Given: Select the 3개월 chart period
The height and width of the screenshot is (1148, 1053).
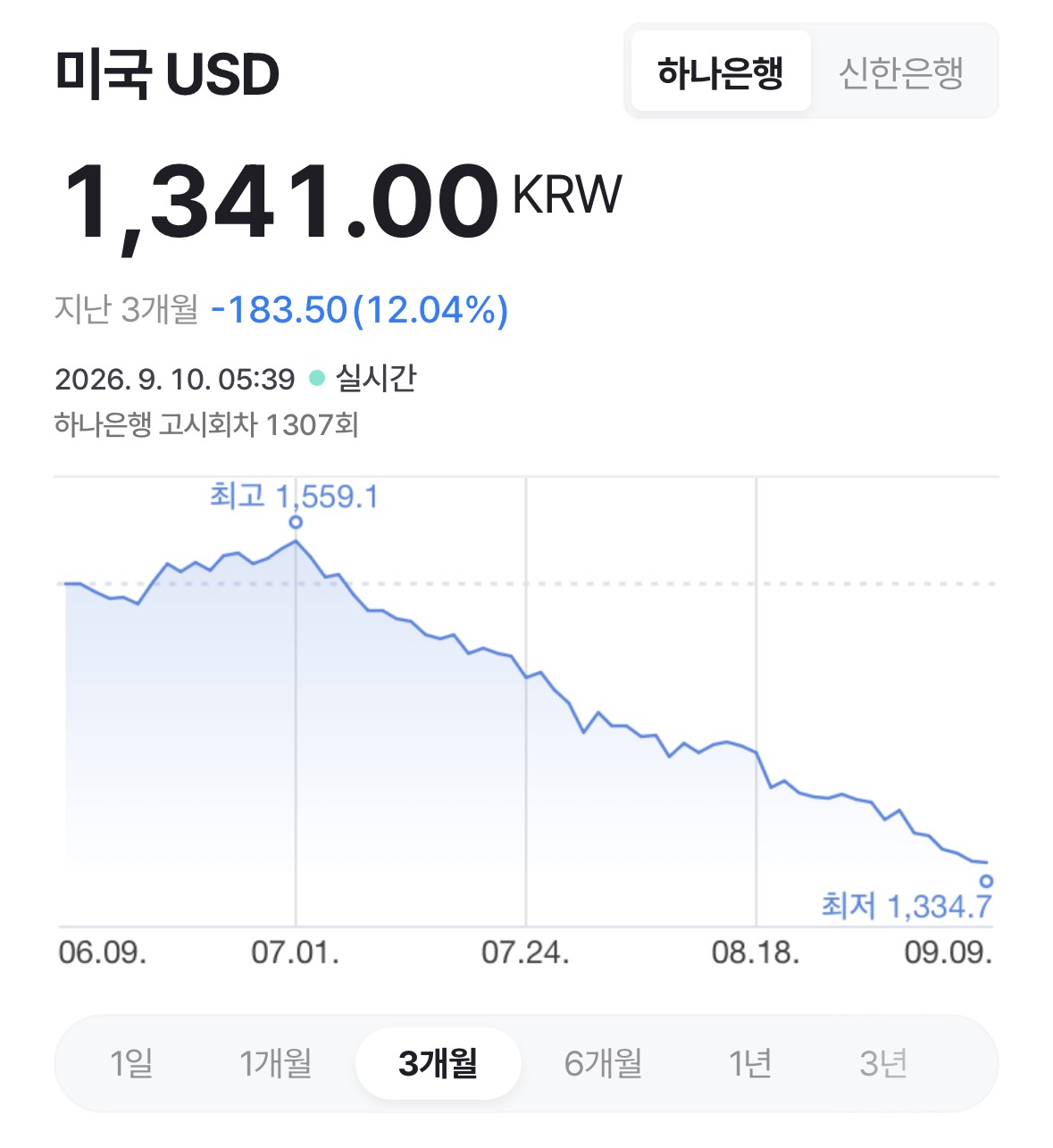Looking at the screenshot, I should (438, 1063).
